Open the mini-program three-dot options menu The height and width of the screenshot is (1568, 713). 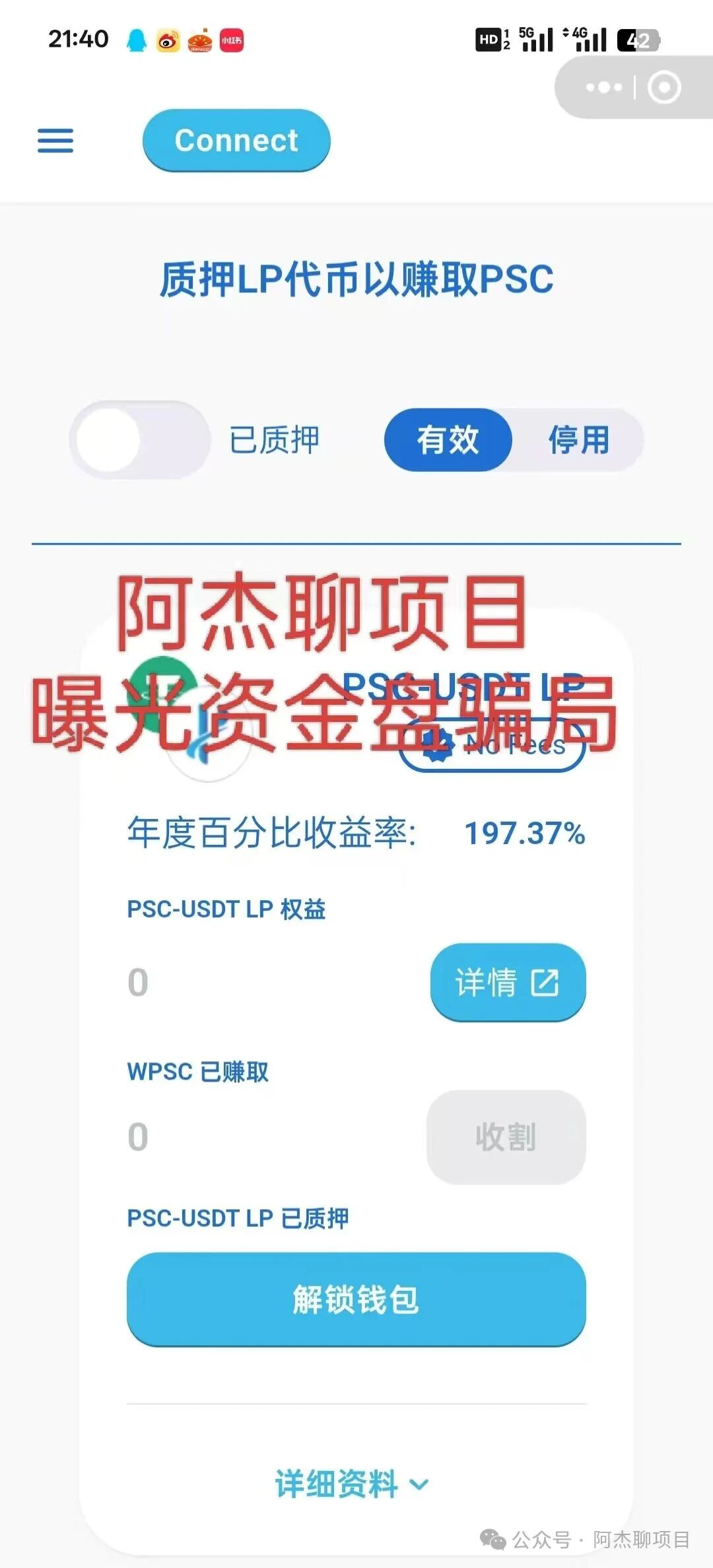(x=604, y=86)
